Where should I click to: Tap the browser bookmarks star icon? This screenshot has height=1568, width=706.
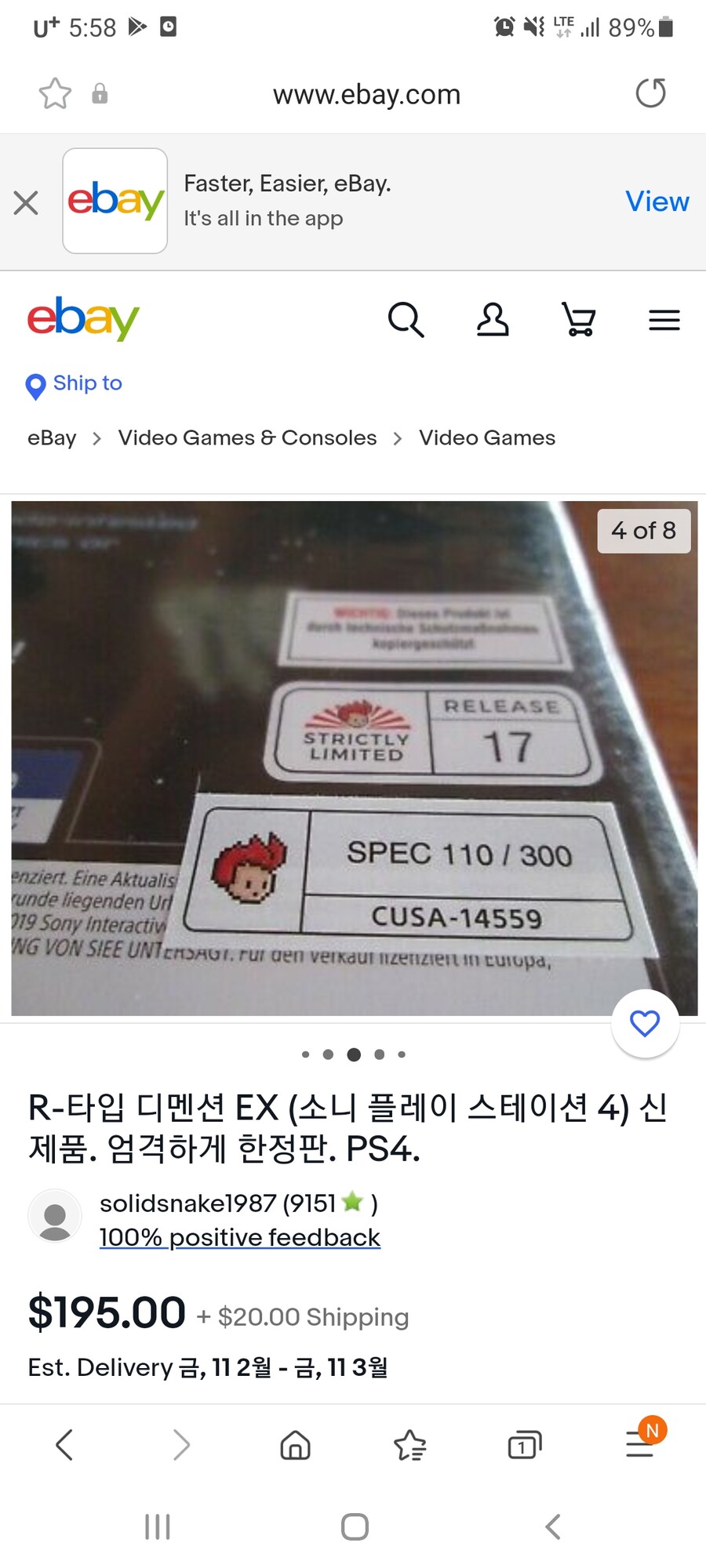(410, 1445)
